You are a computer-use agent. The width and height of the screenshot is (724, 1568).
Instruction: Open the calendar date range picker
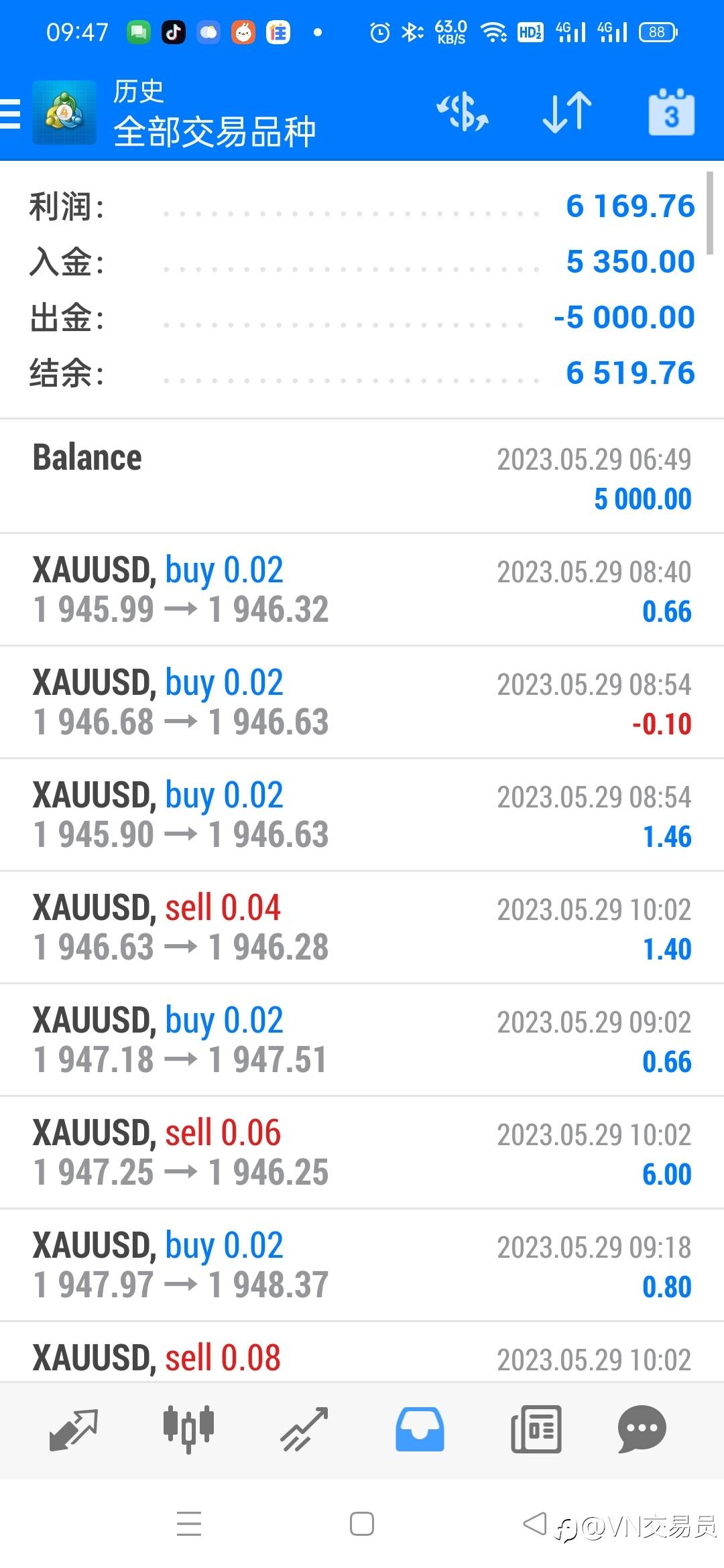tap(671, 113)
